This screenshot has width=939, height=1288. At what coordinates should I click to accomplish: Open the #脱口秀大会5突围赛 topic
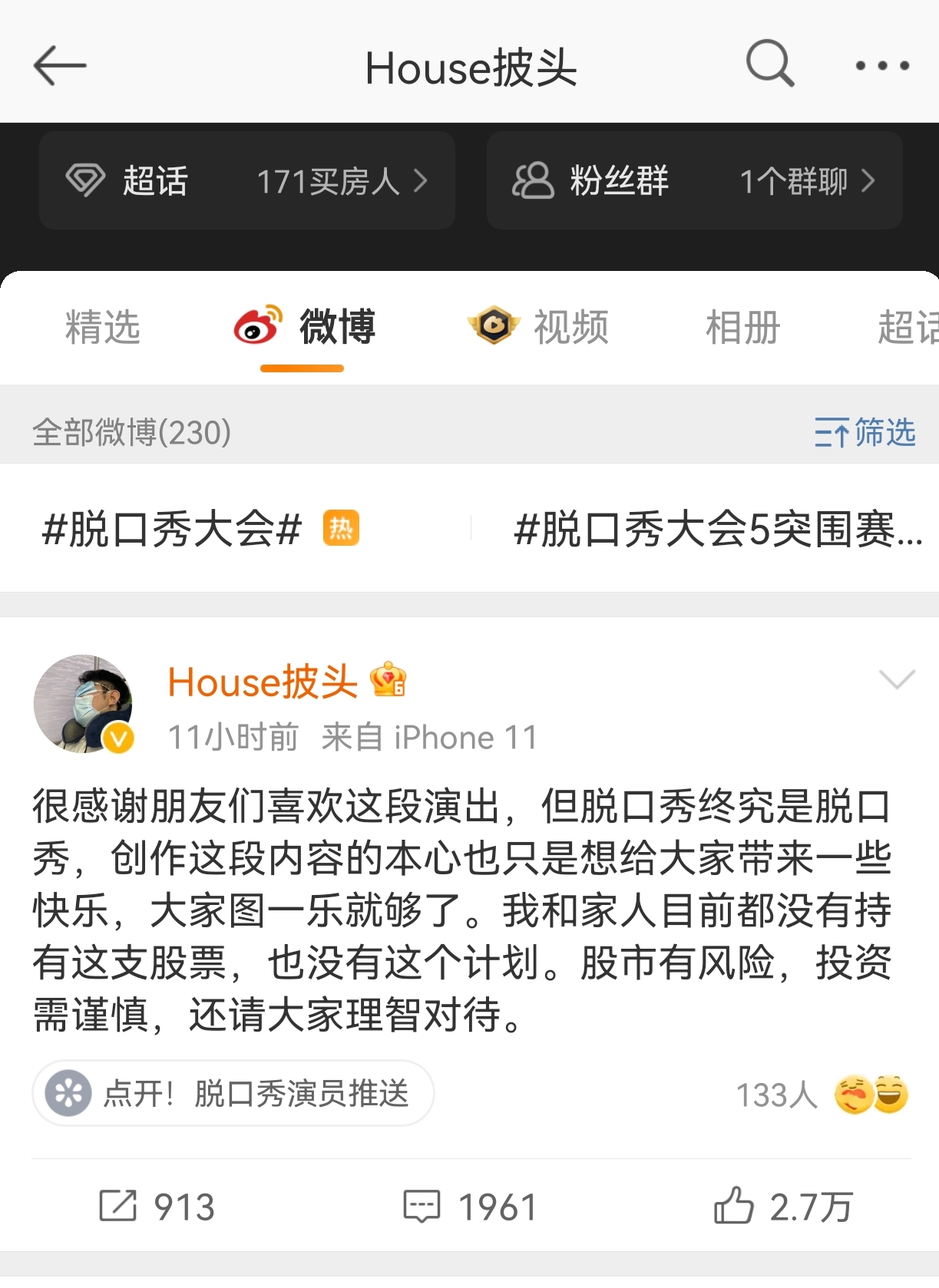[x=718, y=530]
